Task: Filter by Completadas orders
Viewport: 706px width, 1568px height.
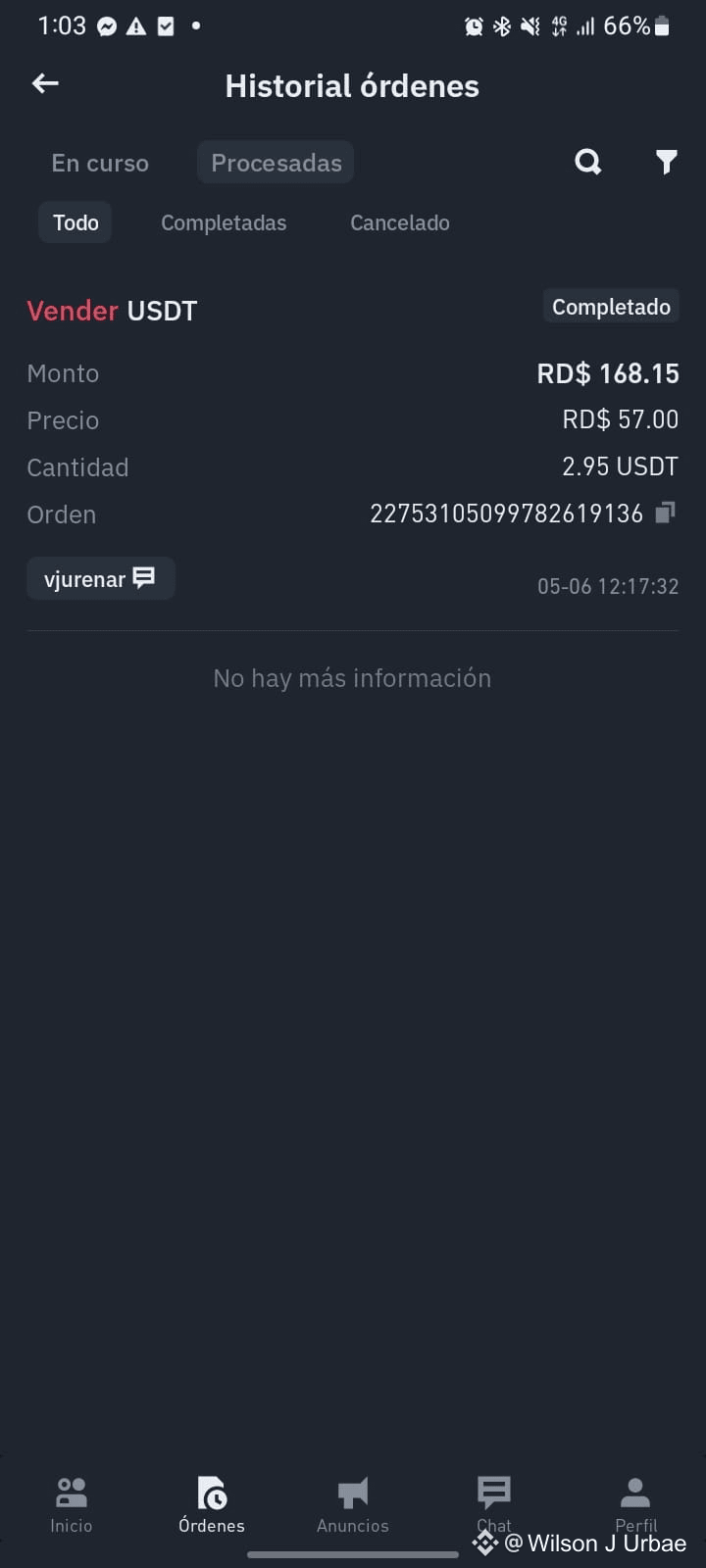Action: (224, 222)
